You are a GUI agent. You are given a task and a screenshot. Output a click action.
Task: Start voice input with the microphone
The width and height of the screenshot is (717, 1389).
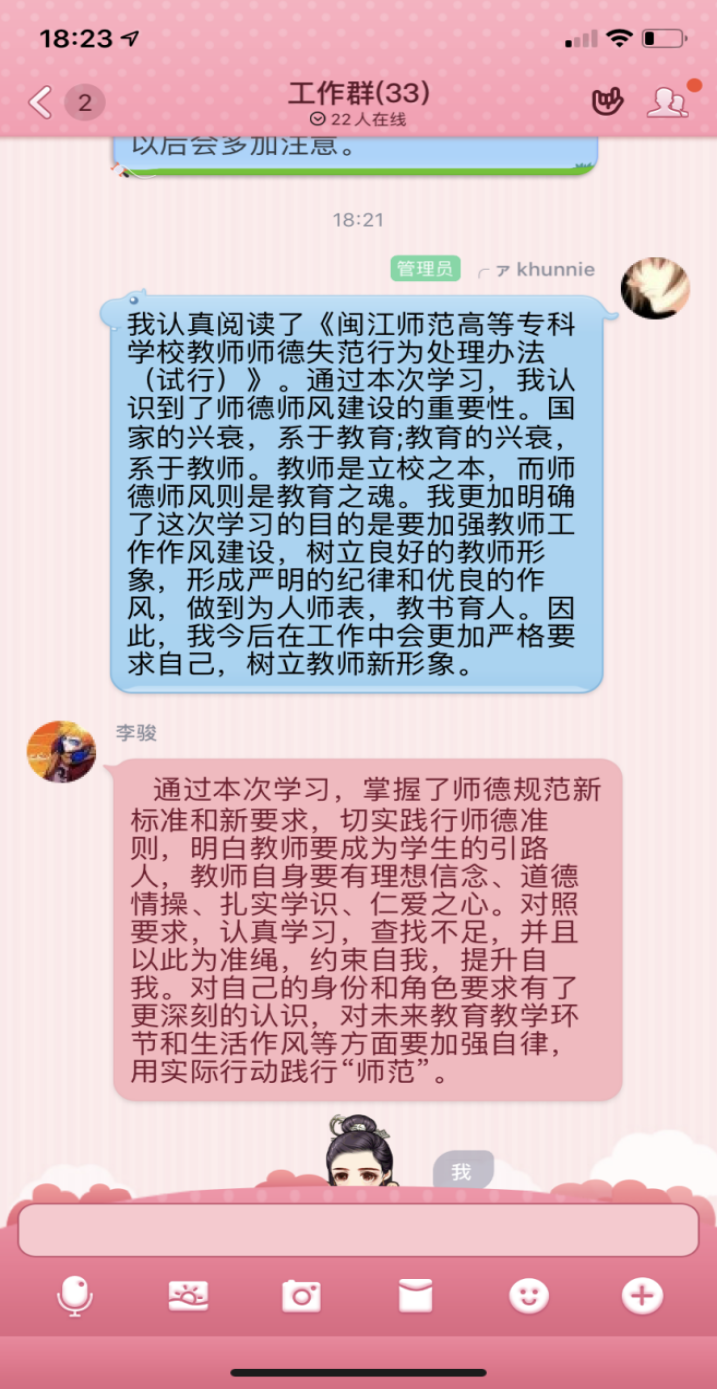coord(75,1297)
